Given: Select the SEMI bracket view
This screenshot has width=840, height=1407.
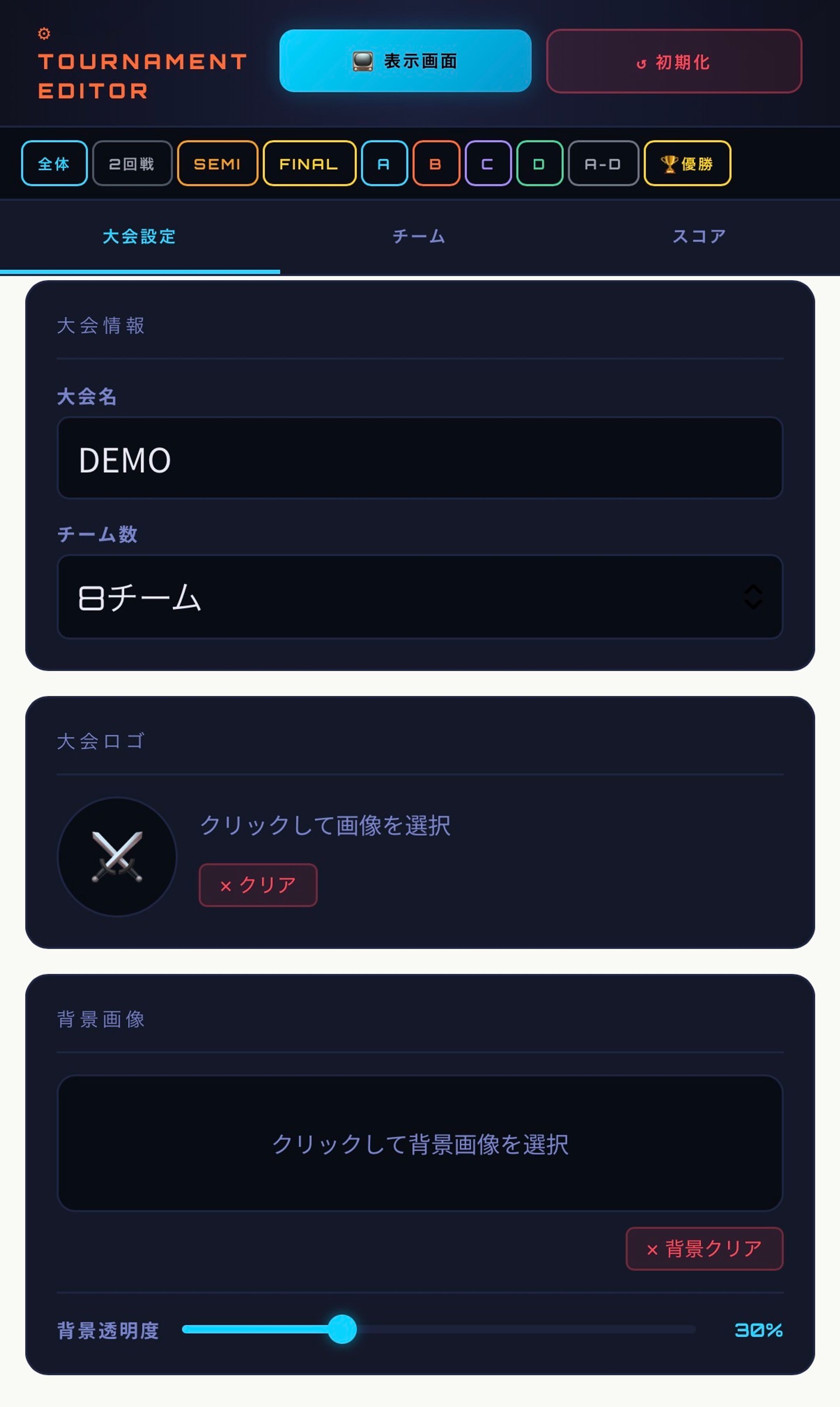Looking at the screenshot, I should click(x=217, y=164).
